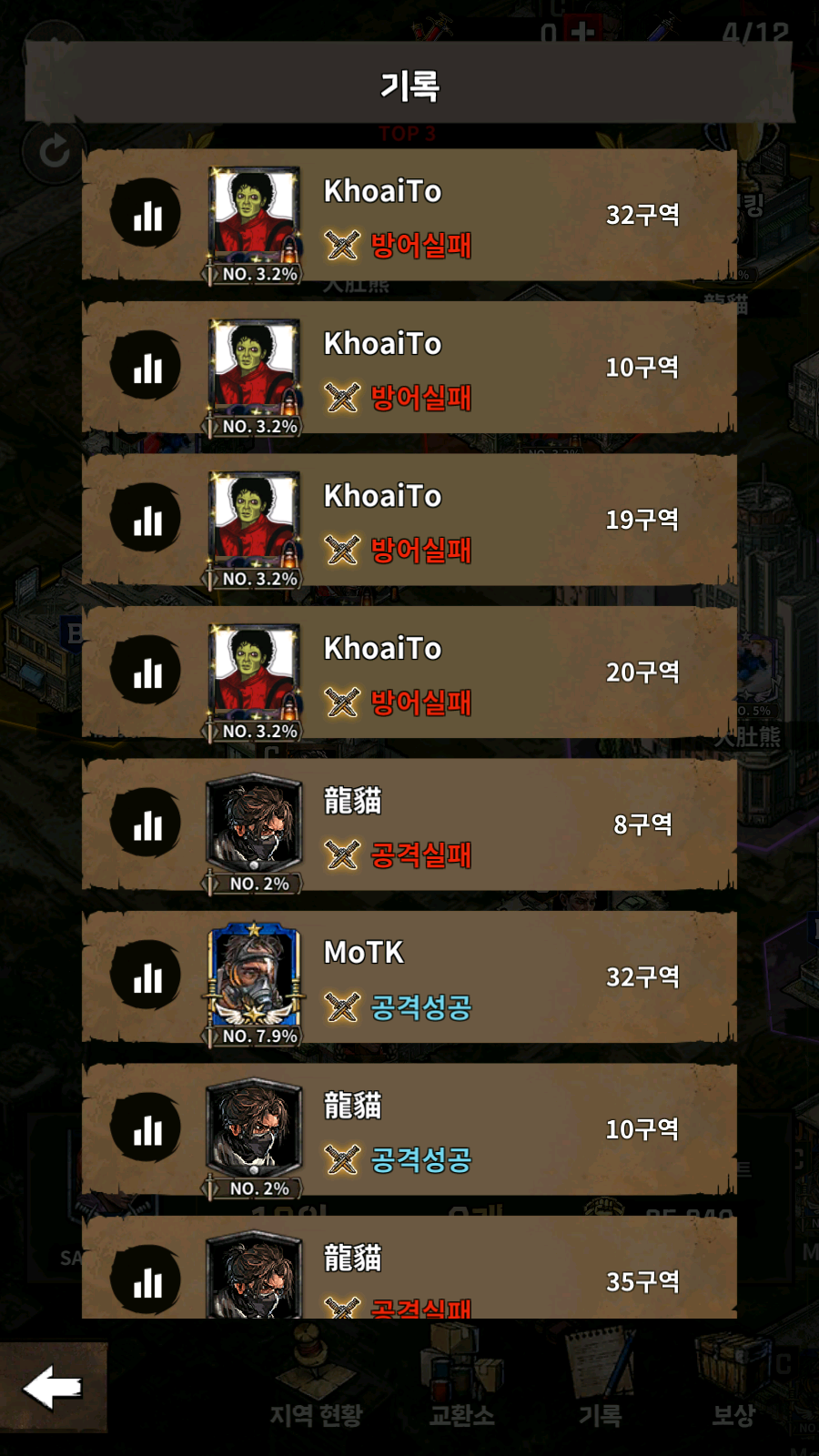Open stats for 龍貓 35구역 record
819x1456 pixels.
pos(146,1279)
